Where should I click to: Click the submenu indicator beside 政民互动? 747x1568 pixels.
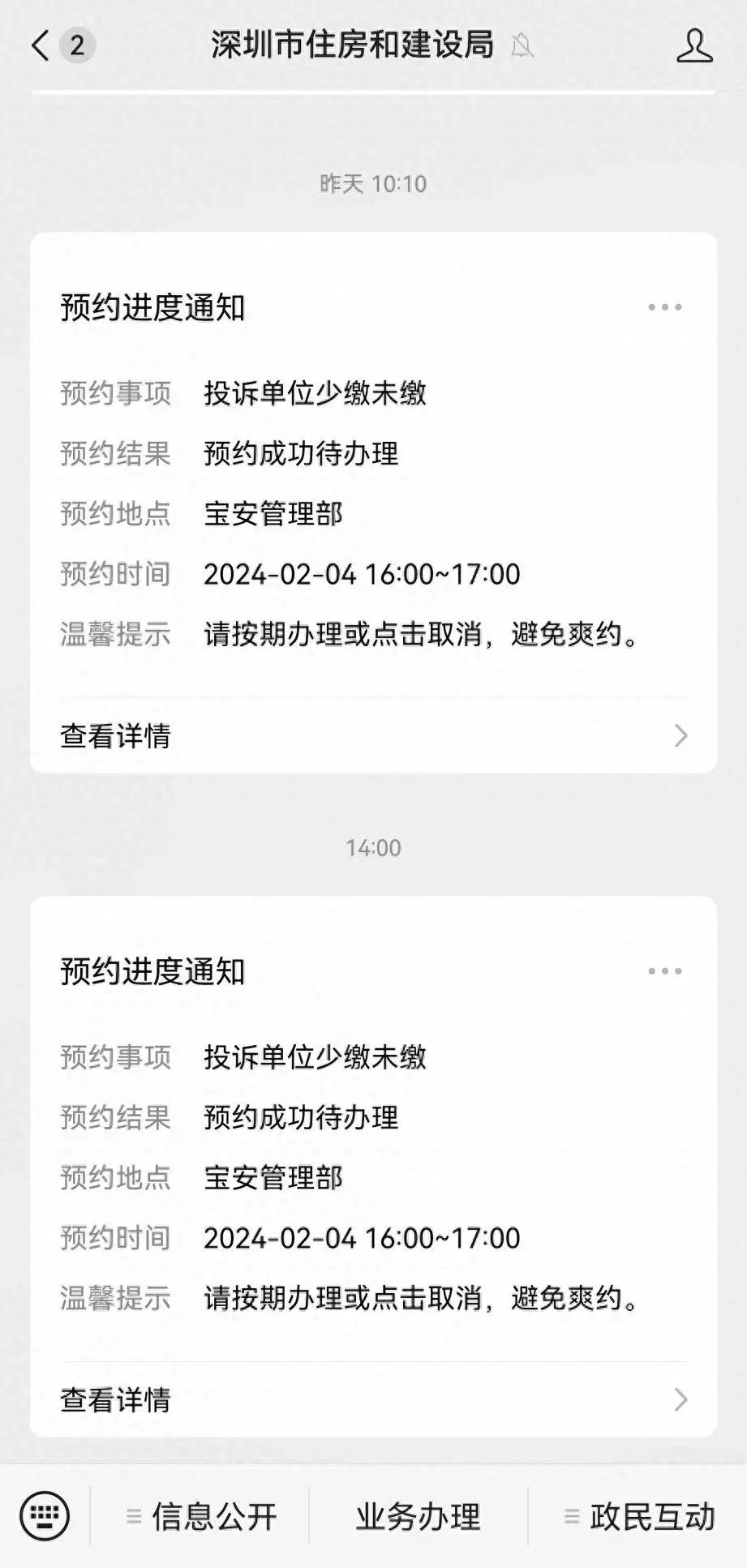[x=573, y=1515]
